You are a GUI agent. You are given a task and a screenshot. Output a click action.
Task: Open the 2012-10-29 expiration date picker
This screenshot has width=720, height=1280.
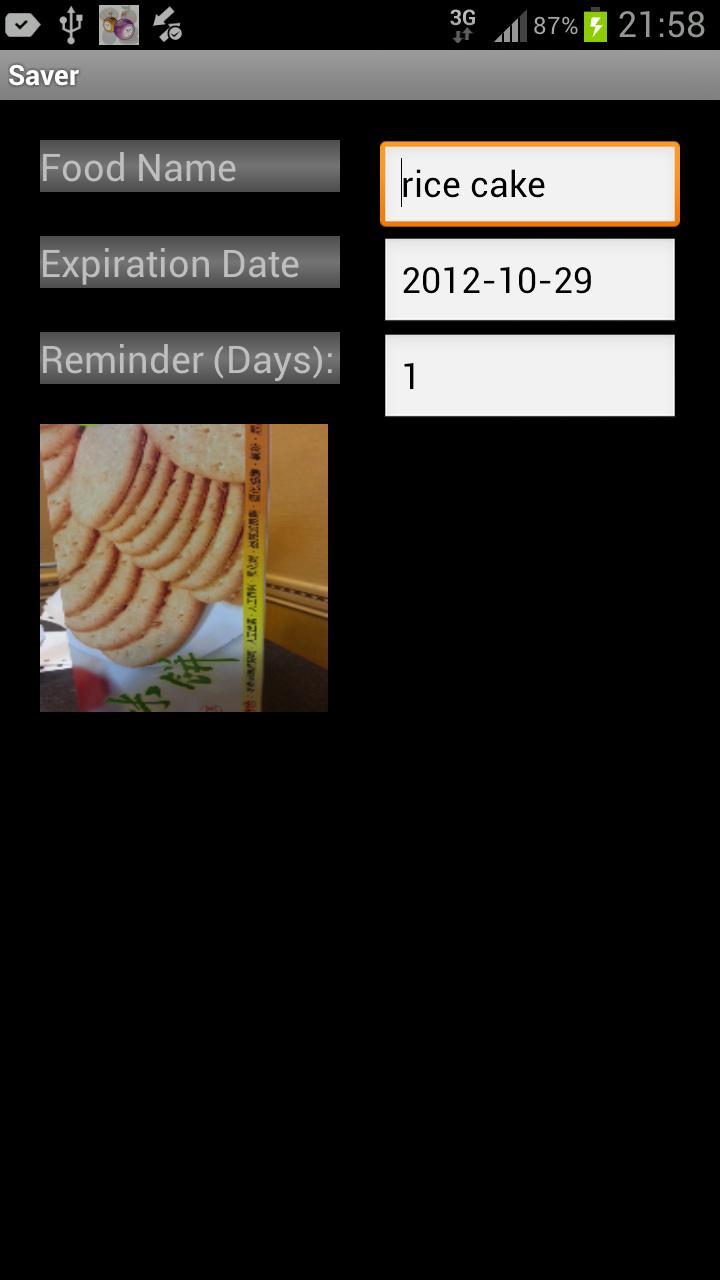coord(529,280)
